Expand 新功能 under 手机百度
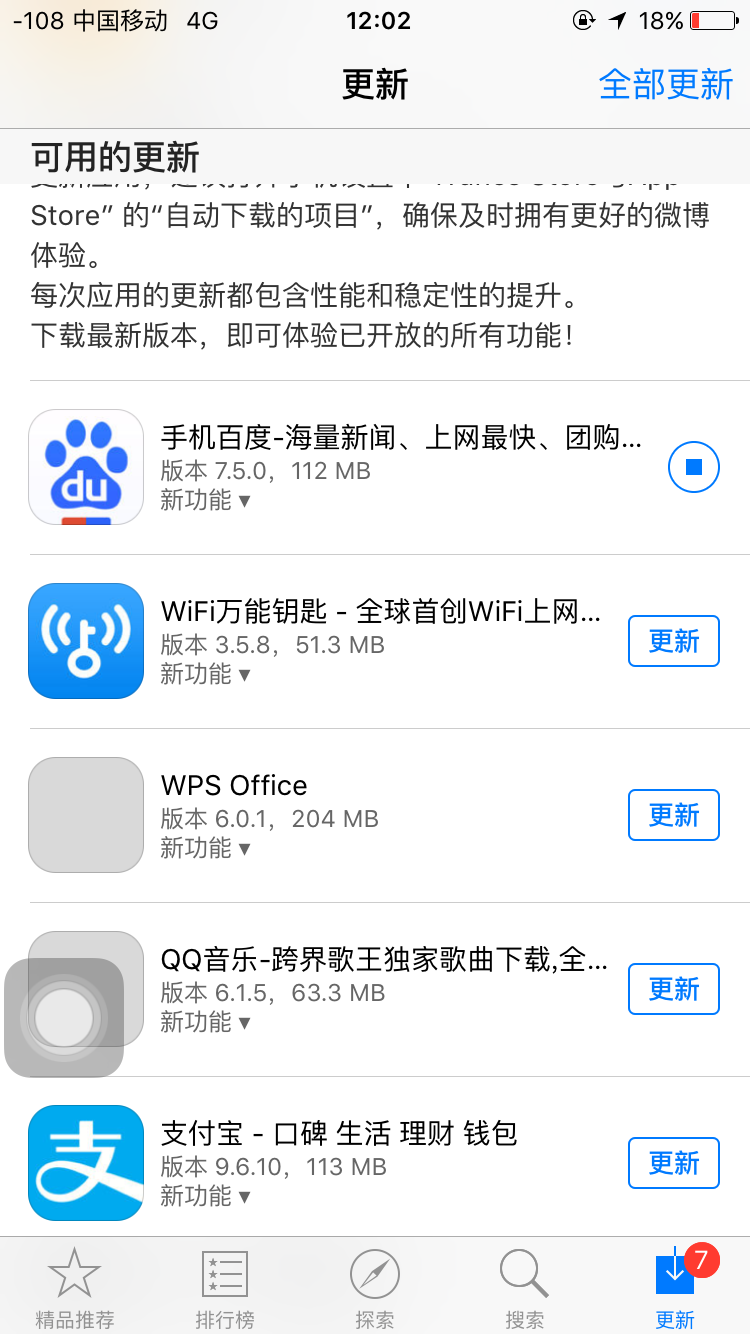This screenshot has width=750, height=1334. [205, 500]
